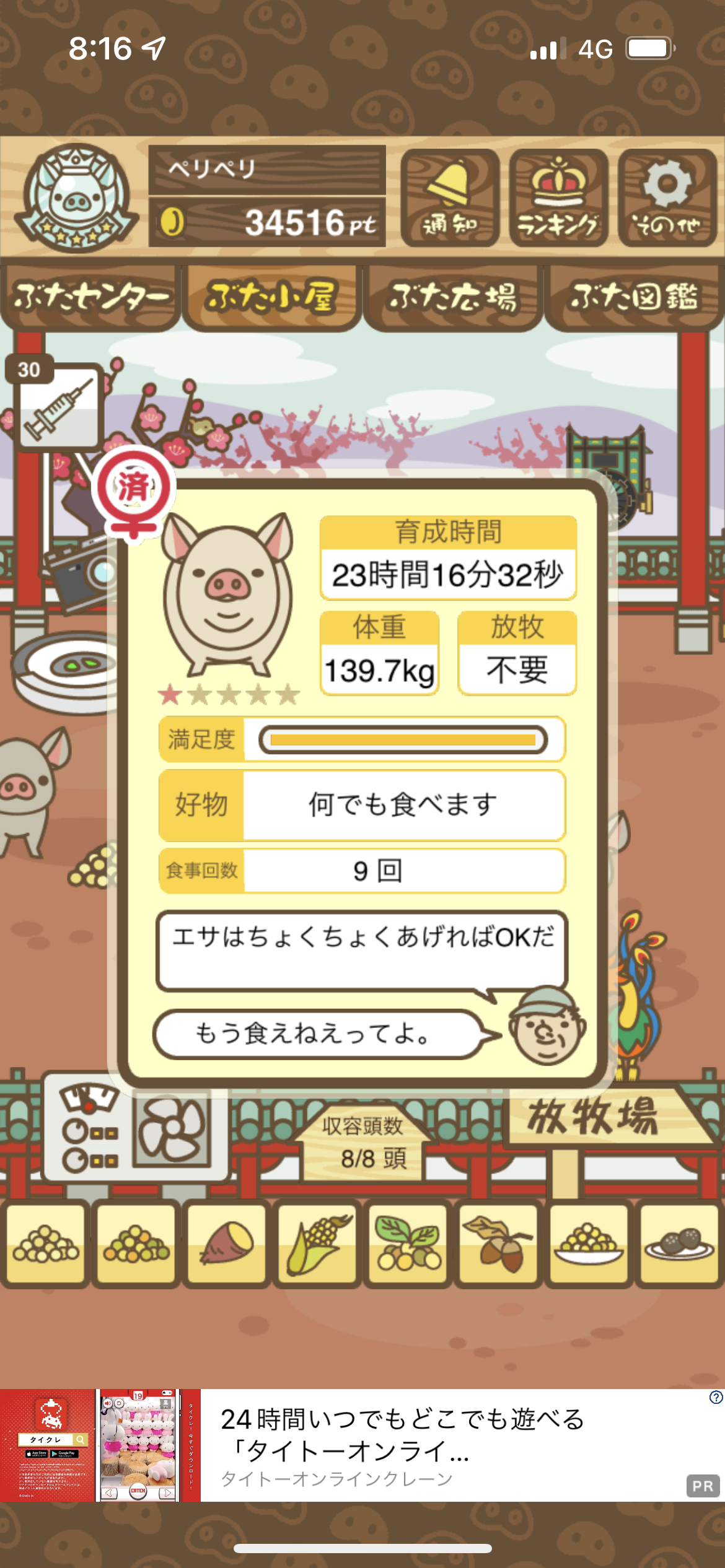Open the タイトーオンラインクレーン ad banner
Image resolution: width=725 pixels, height=1568 pixels.
362,1445
